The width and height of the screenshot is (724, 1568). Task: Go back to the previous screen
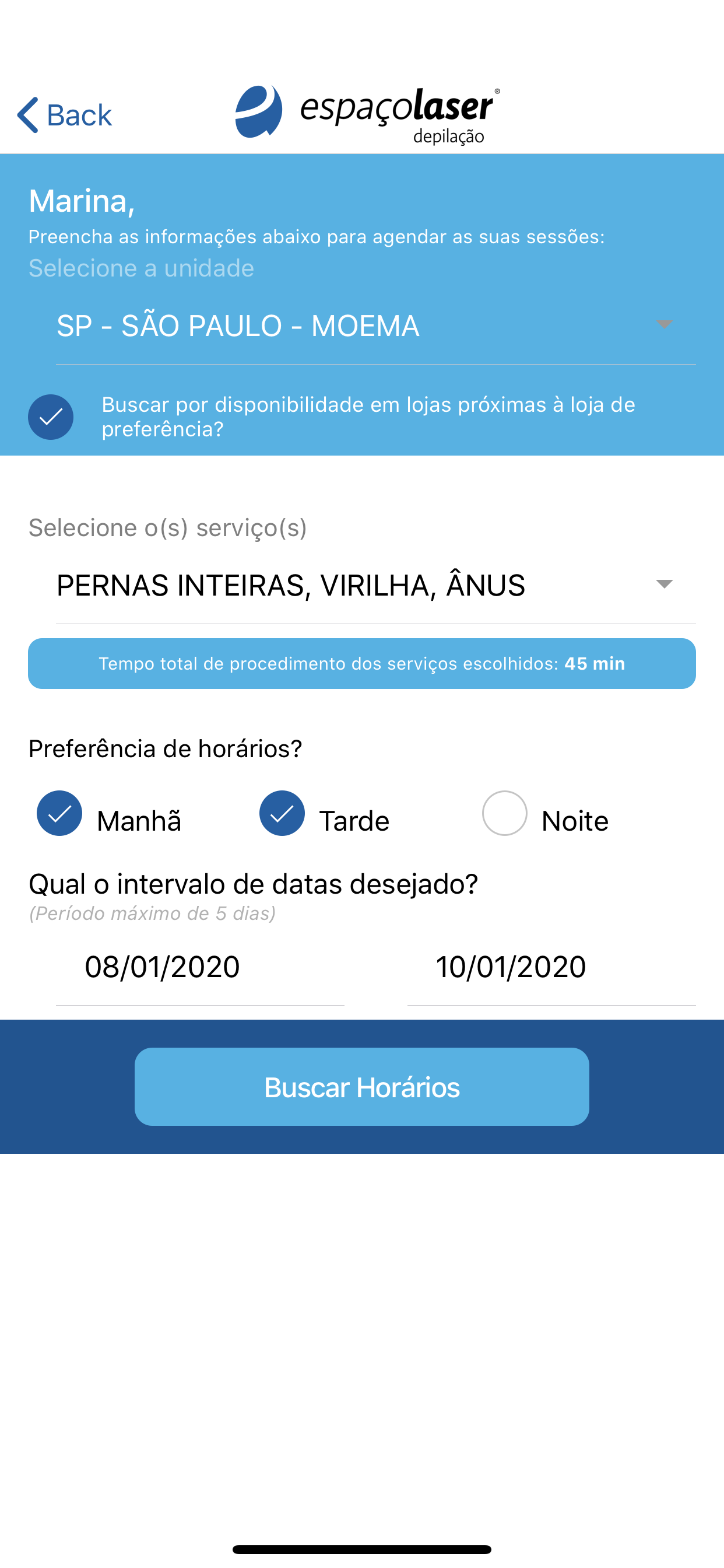click(x=65, y=114)
